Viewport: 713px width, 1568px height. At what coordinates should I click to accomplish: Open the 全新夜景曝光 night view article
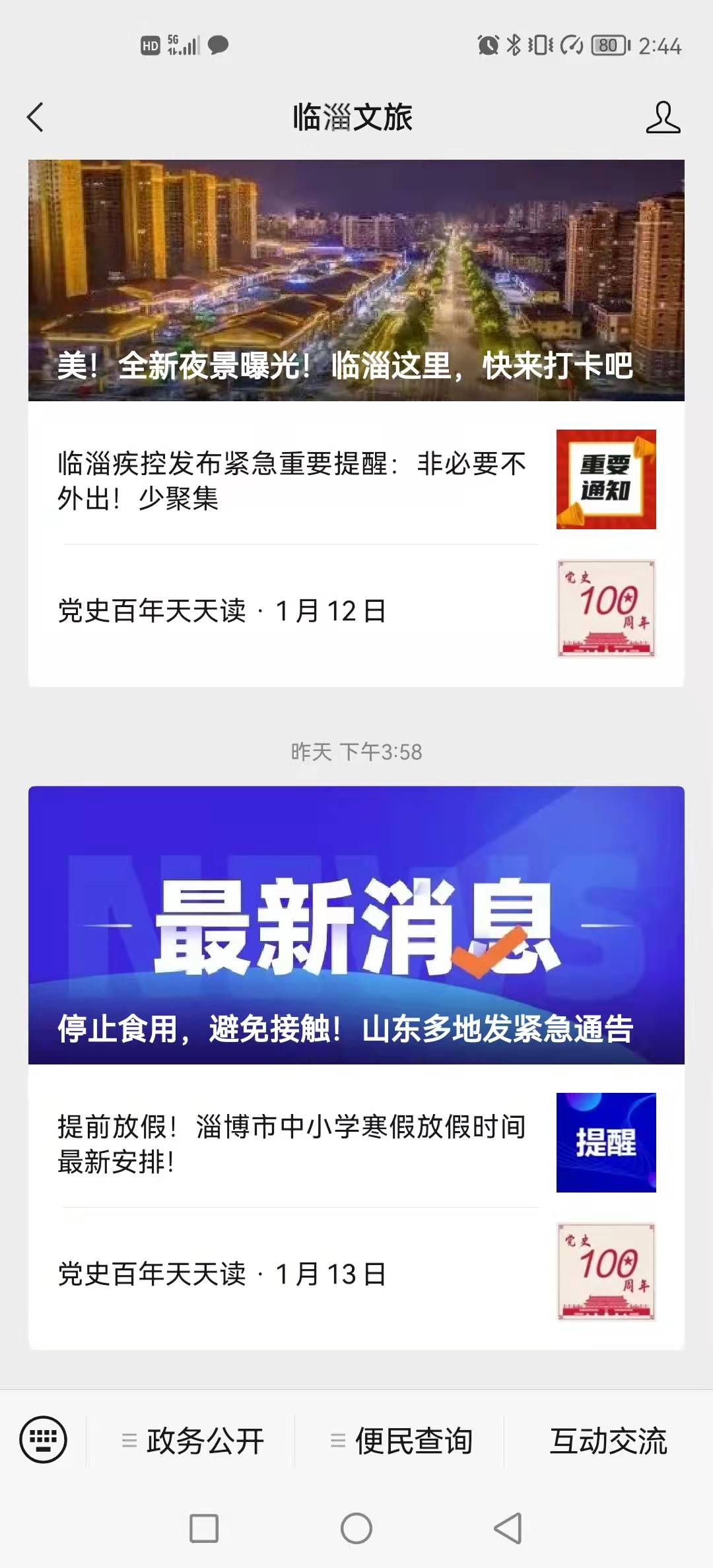pos(356,280)
